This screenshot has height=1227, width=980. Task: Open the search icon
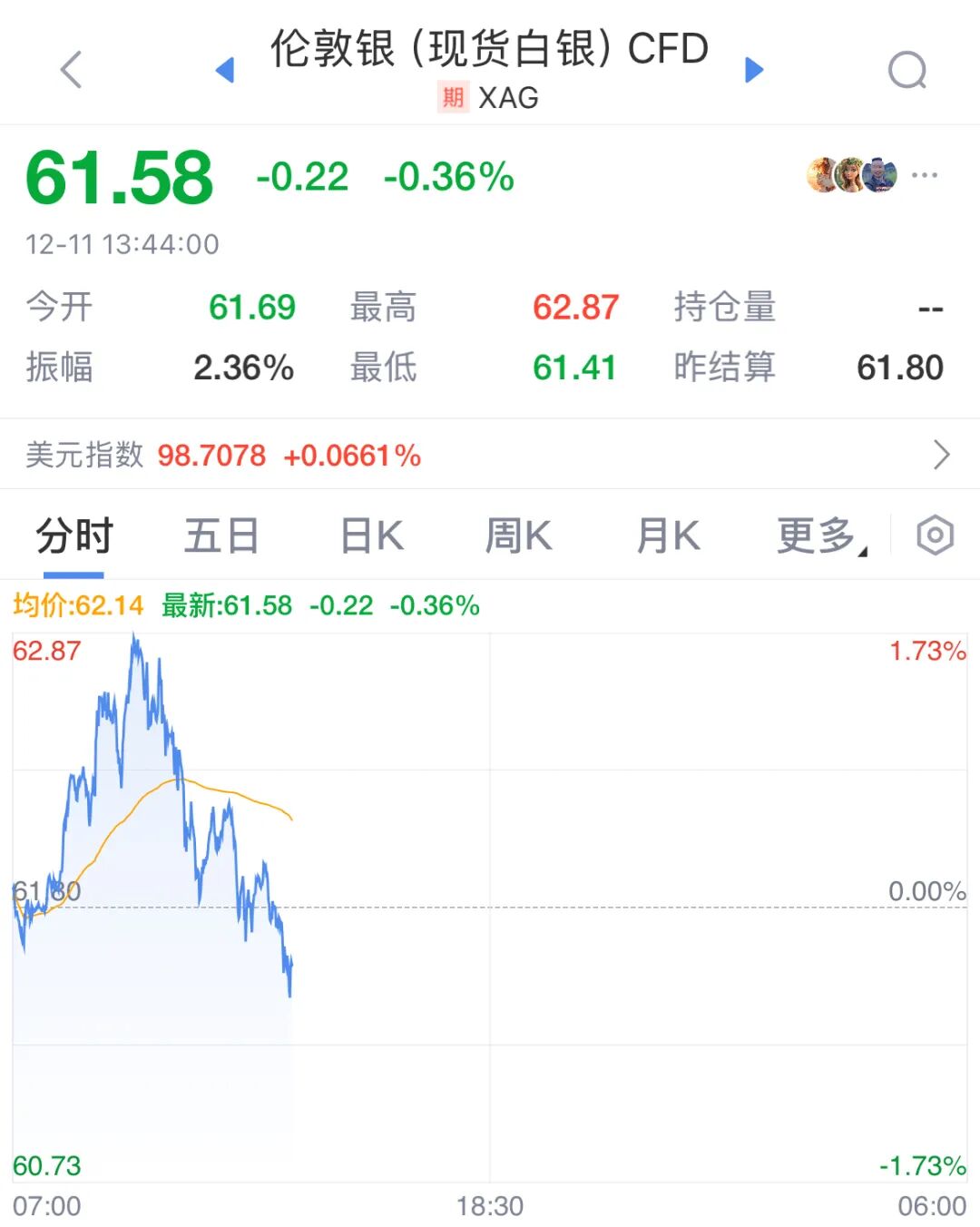(x=906, y=70)
